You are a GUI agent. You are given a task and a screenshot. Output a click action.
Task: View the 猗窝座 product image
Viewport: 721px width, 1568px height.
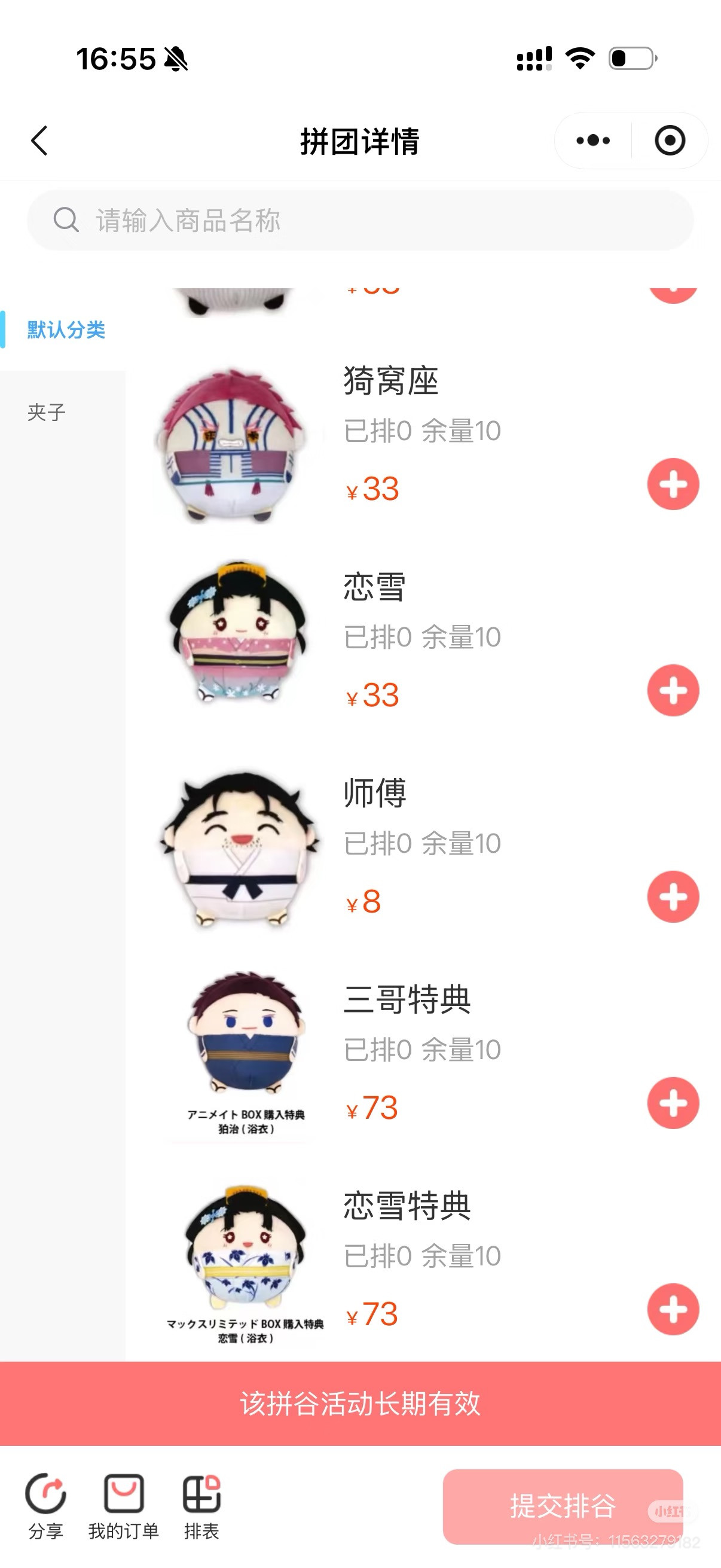240,446
